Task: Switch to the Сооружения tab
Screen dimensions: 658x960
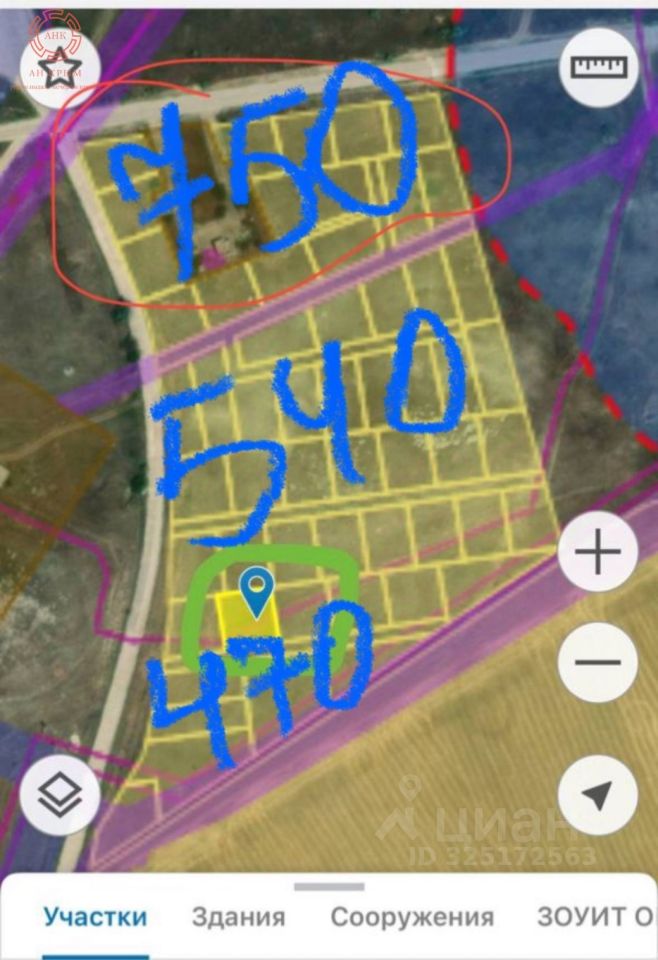Action: [x=412, y=917]
